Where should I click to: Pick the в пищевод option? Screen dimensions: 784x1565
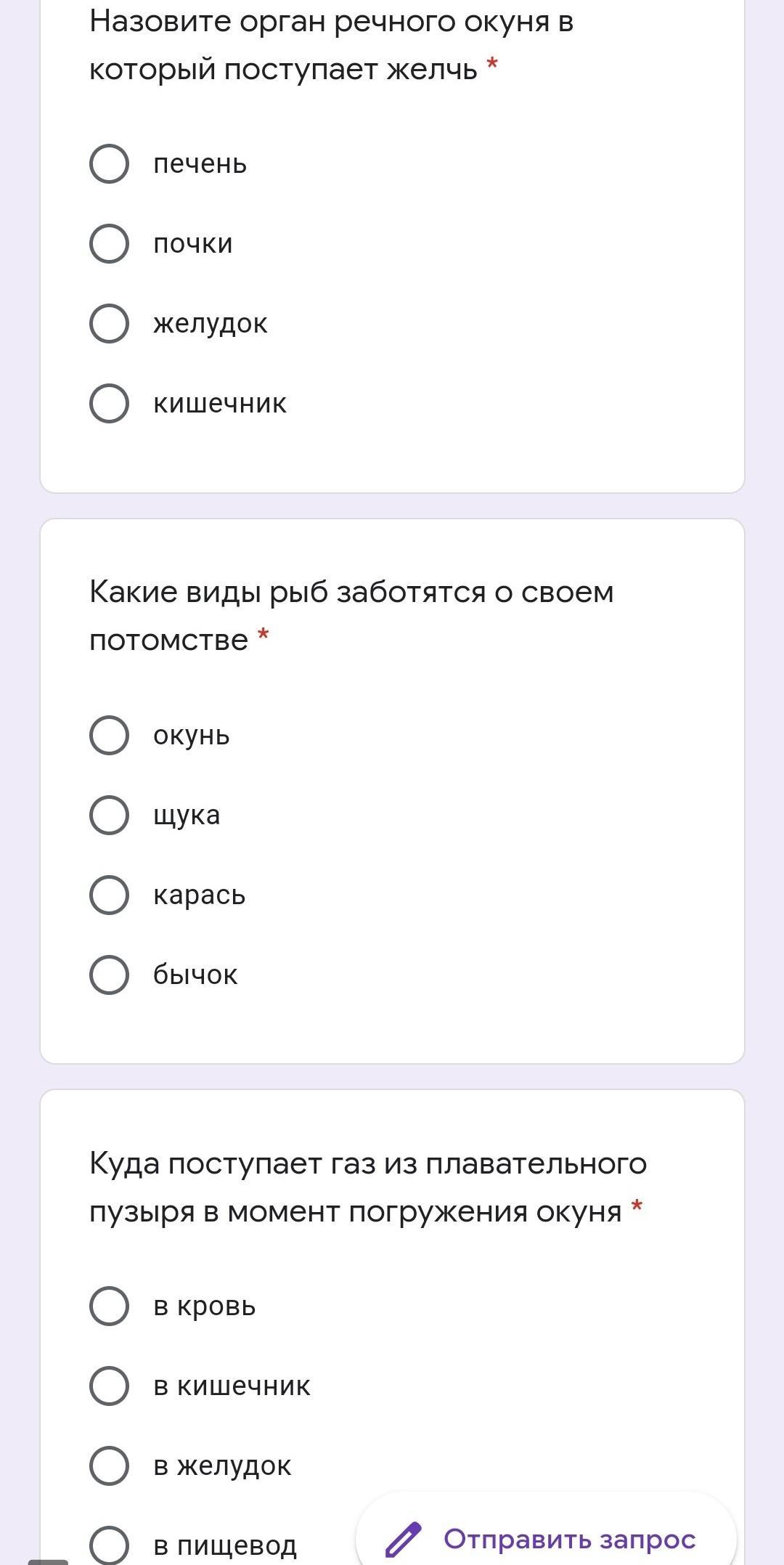[x=110, y=1544]
